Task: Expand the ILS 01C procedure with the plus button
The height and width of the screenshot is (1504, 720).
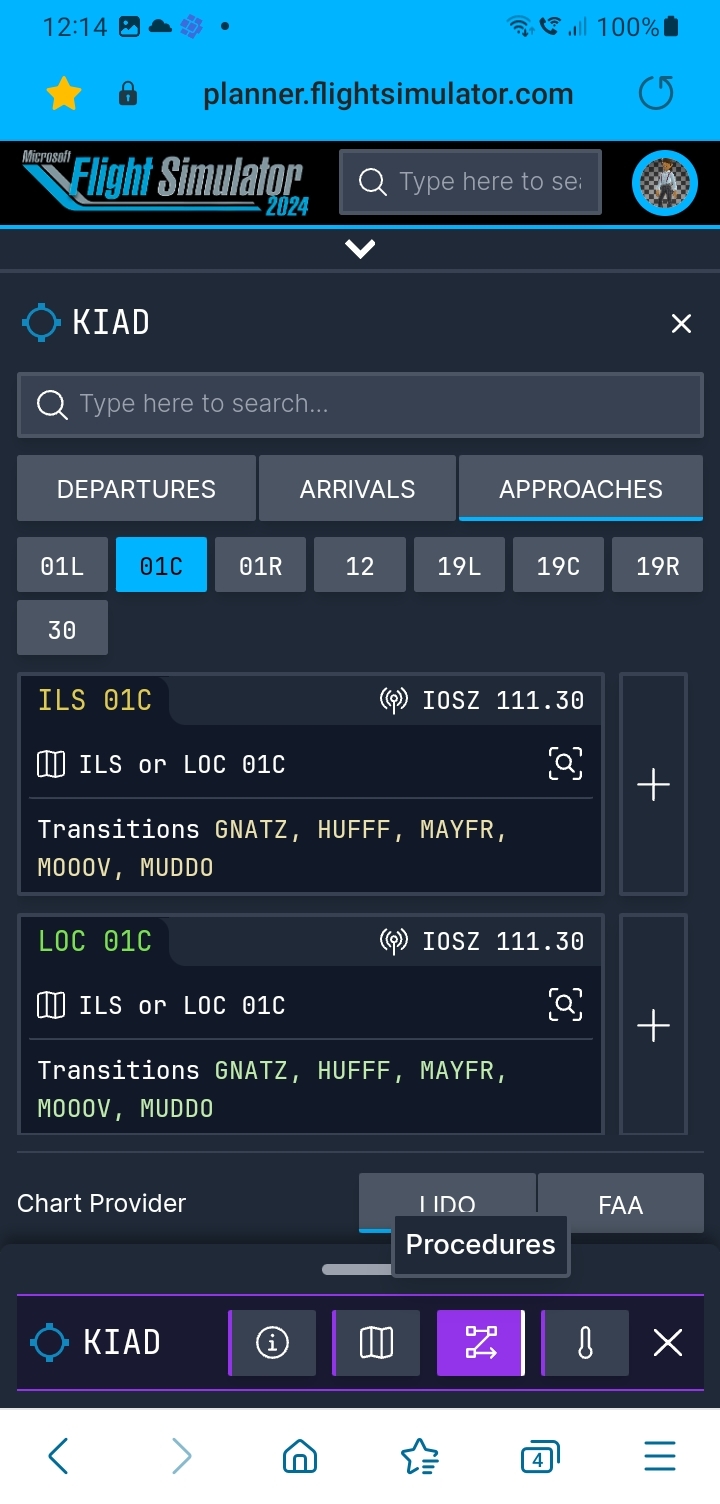Action: pos(653,784)
